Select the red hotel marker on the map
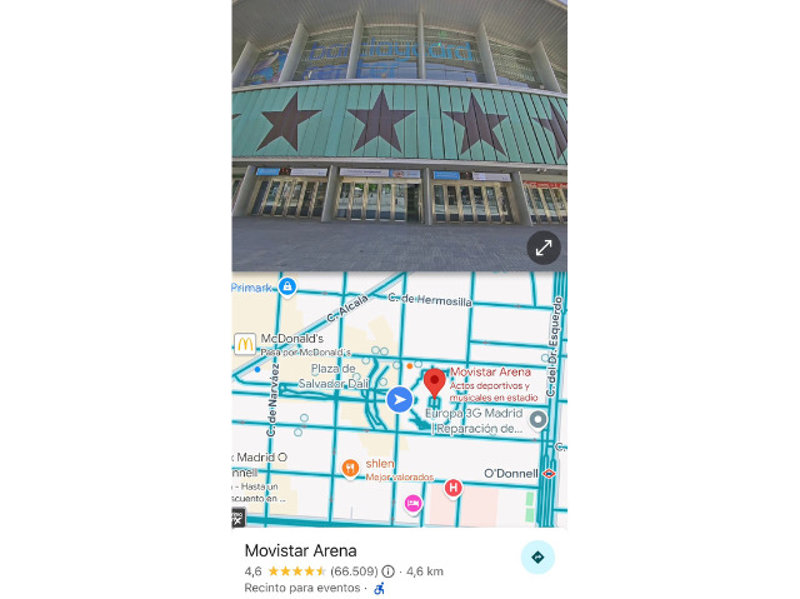800x599 pixels. tap(453, 487)
